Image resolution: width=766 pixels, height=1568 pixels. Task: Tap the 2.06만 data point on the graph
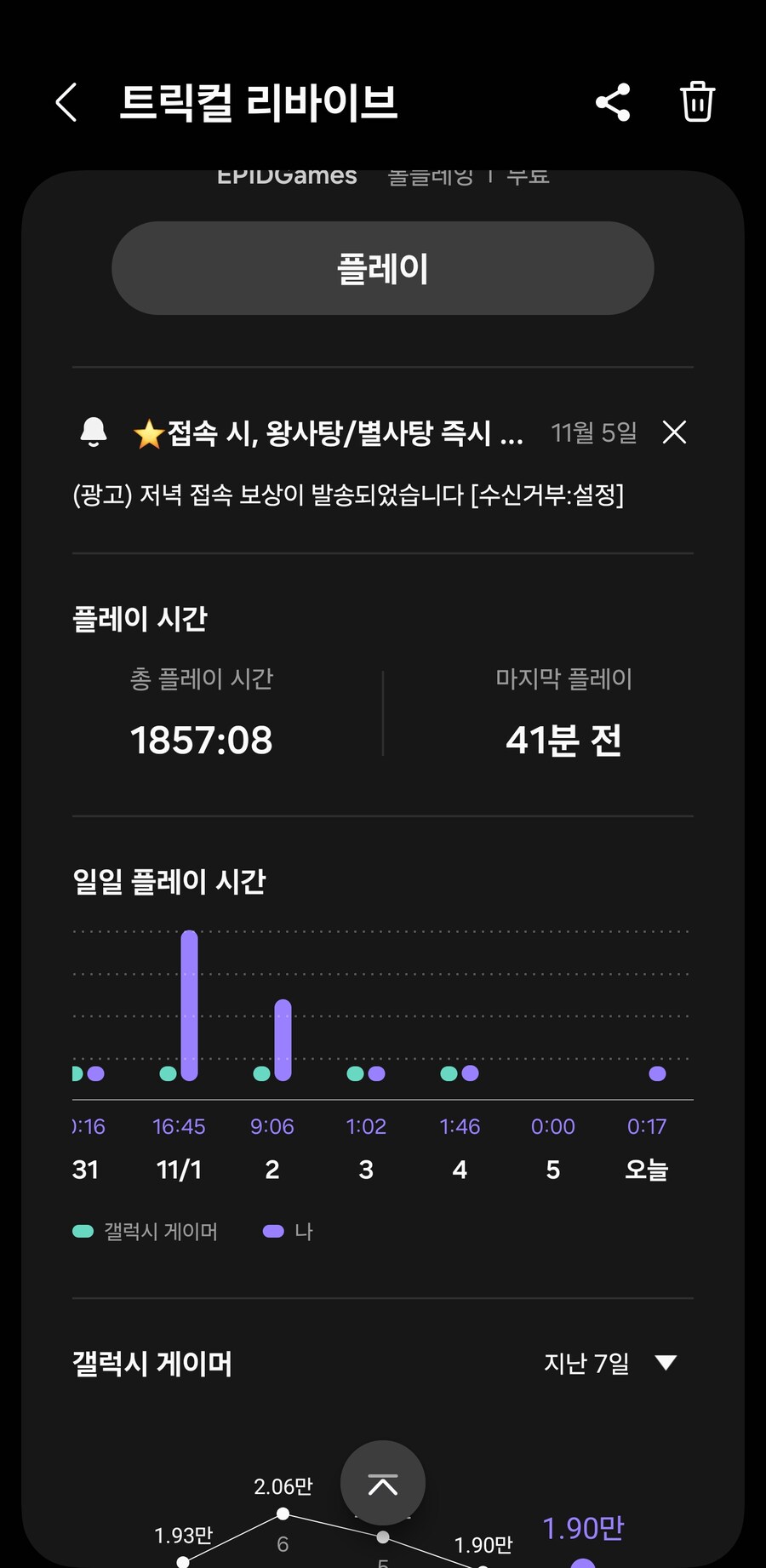pos(283,1514)
